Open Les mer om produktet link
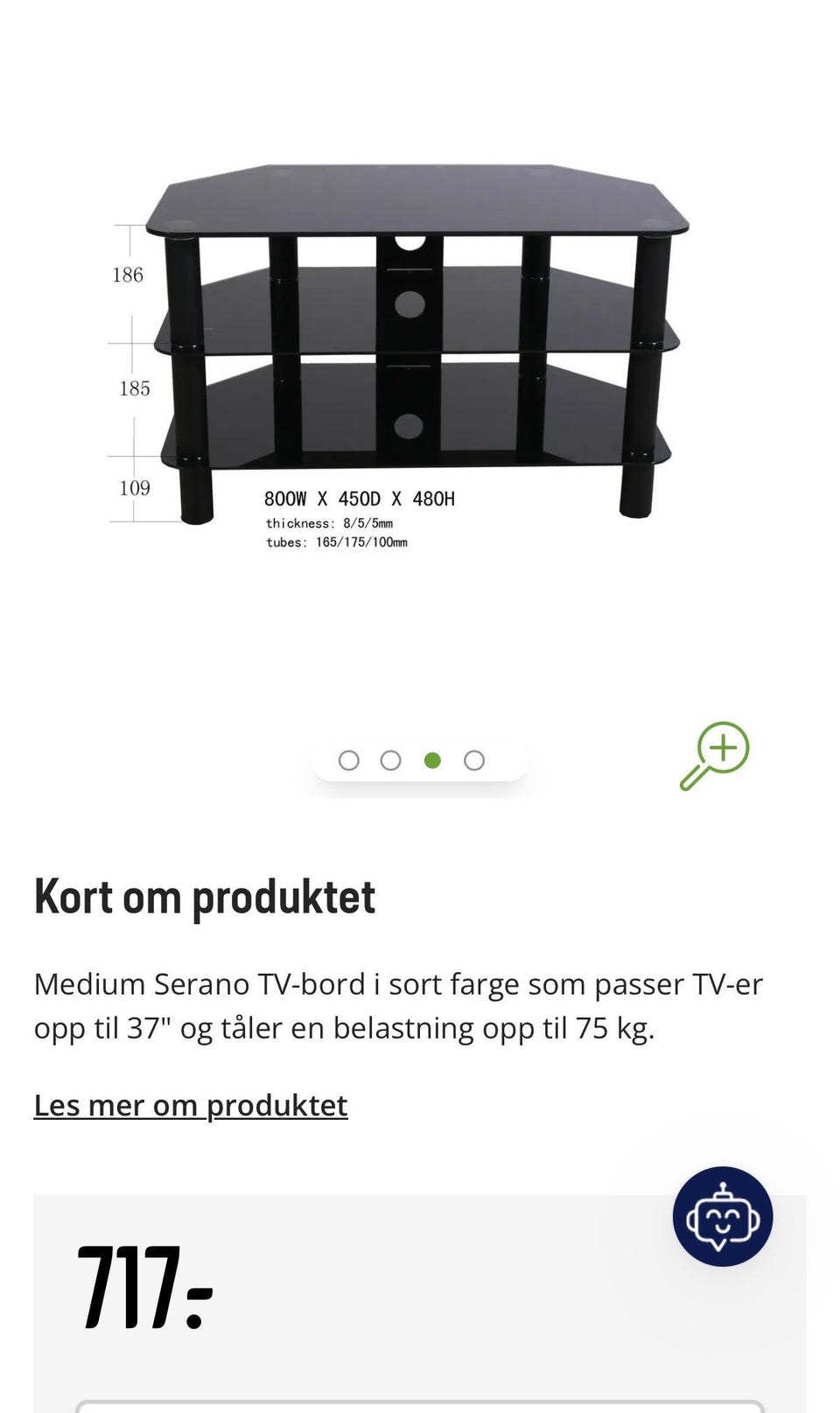Image resolution: width=840 pixels, height=1413 pixels. tap(191, 1105)
